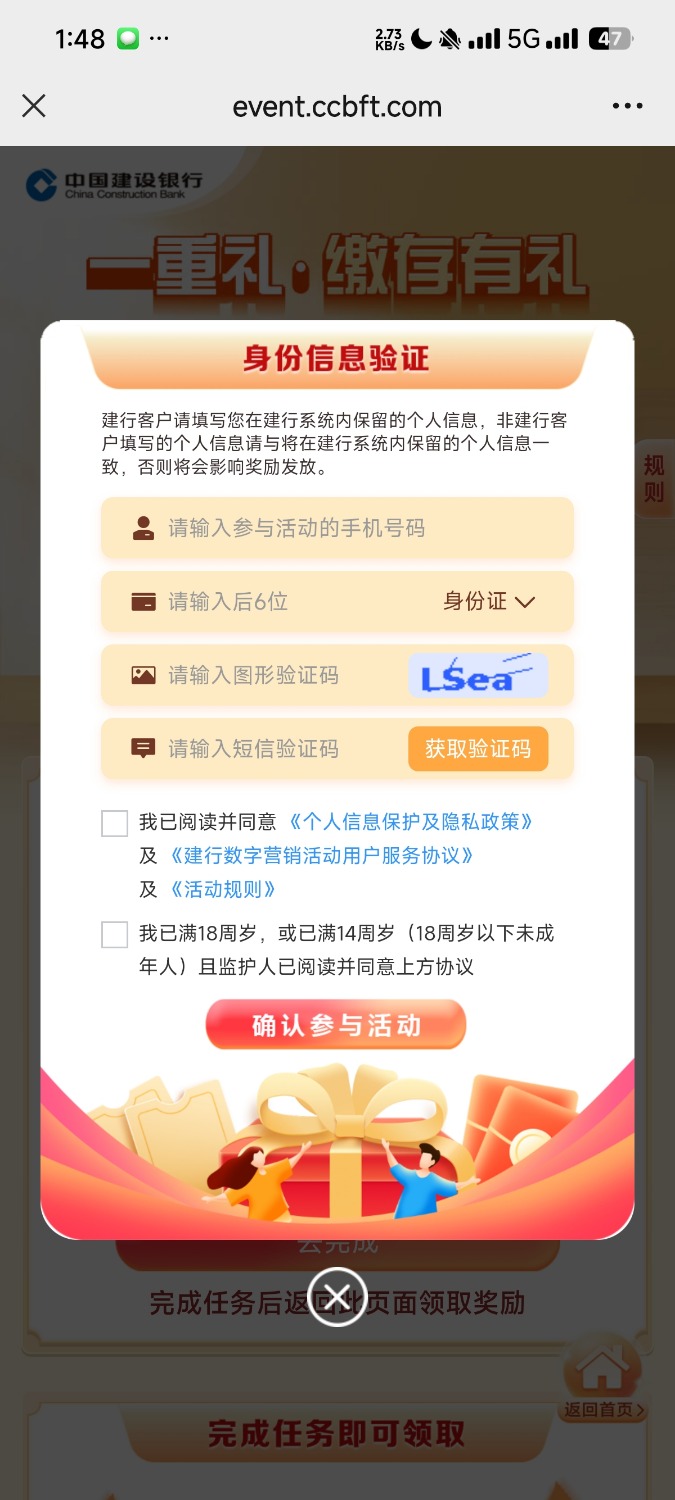Viewport: 675px width, 1500px height.
Task: Tap 确认参与活动 to confirm participation
Action: click(x=336, y=1025)
